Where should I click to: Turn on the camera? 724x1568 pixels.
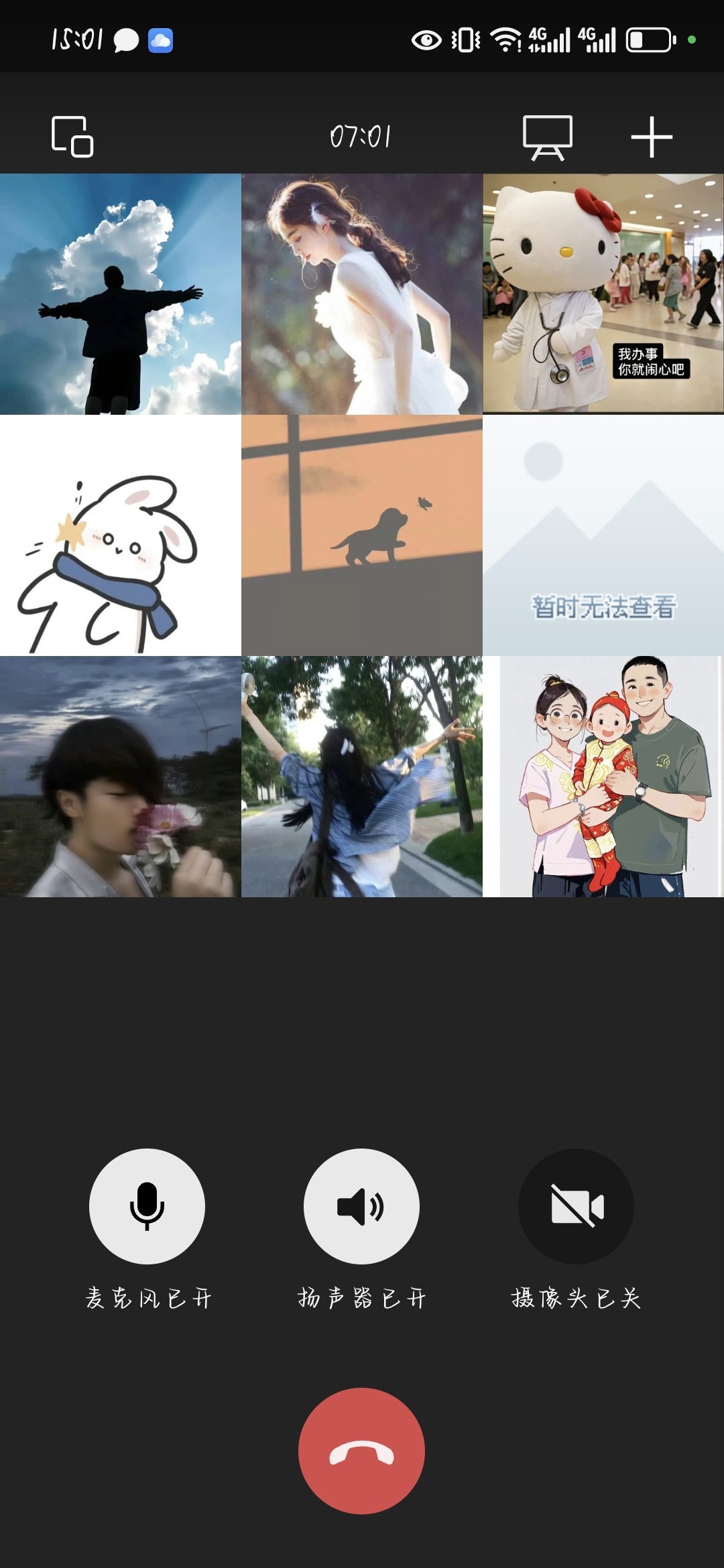tap(576, 1206)
